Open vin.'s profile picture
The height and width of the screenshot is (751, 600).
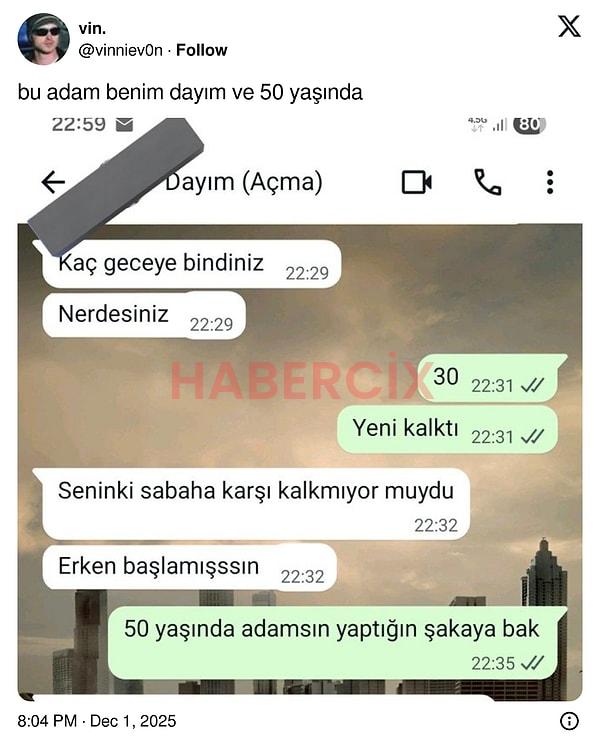(43, 39)
